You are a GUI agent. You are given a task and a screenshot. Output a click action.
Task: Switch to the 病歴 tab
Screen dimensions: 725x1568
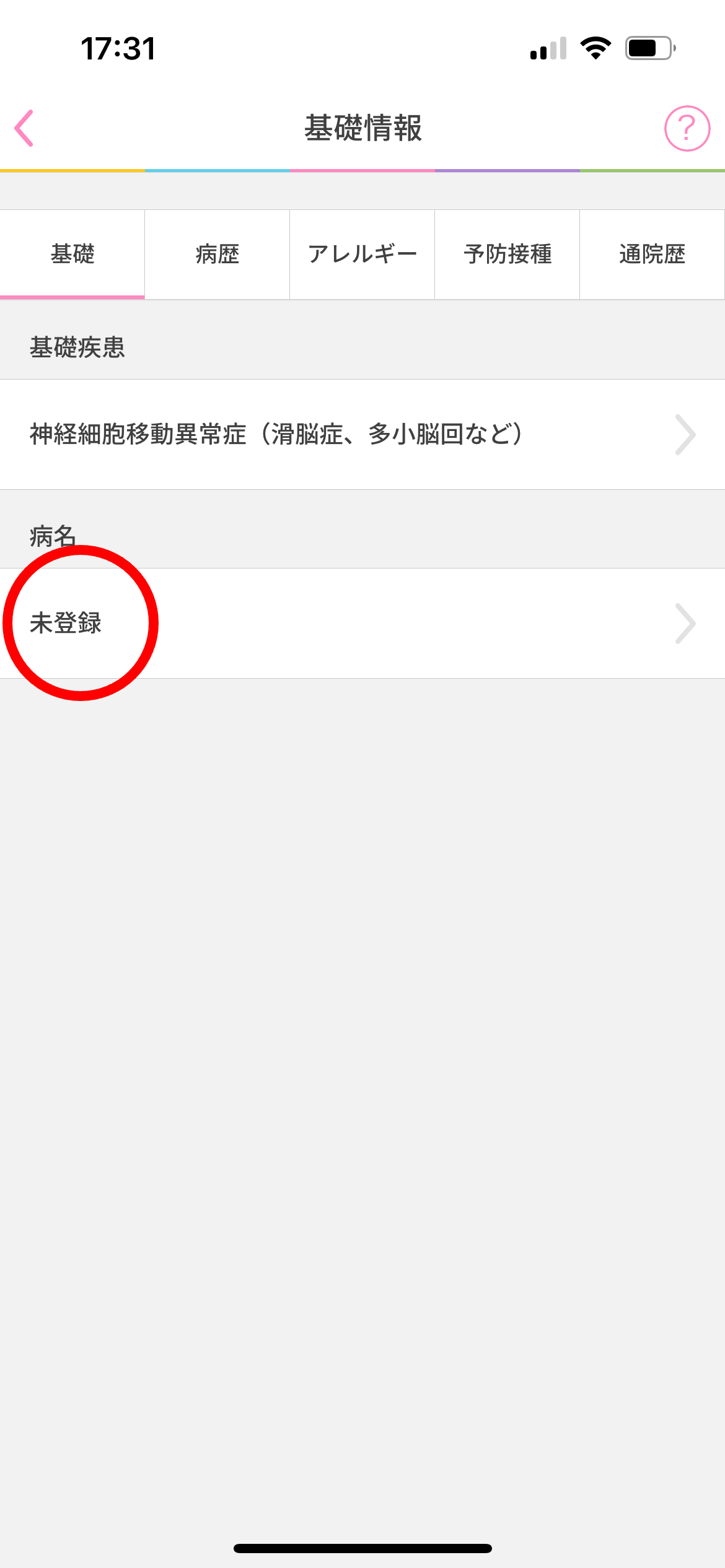click(x=217, y=255)
